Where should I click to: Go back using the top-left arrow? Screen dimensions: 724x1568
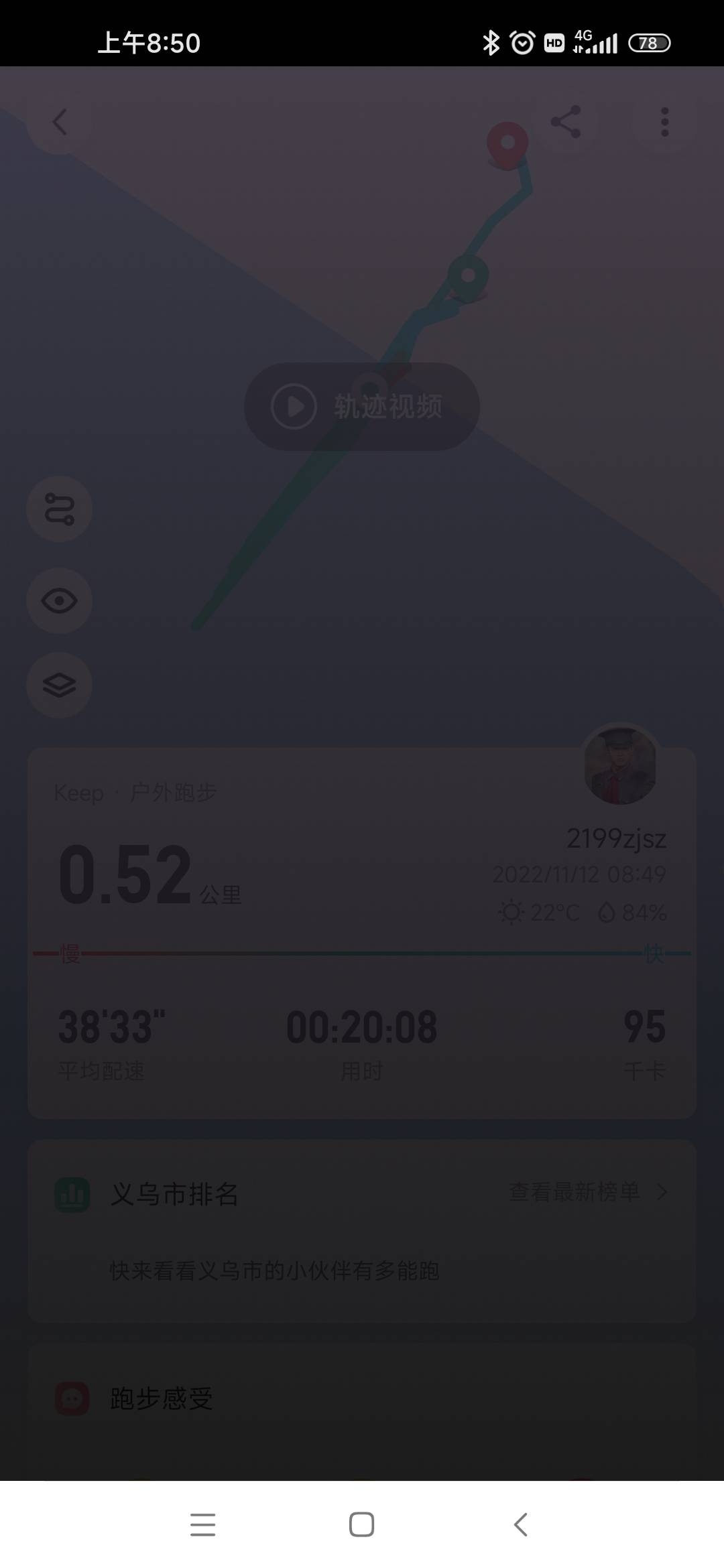[60, 122]
